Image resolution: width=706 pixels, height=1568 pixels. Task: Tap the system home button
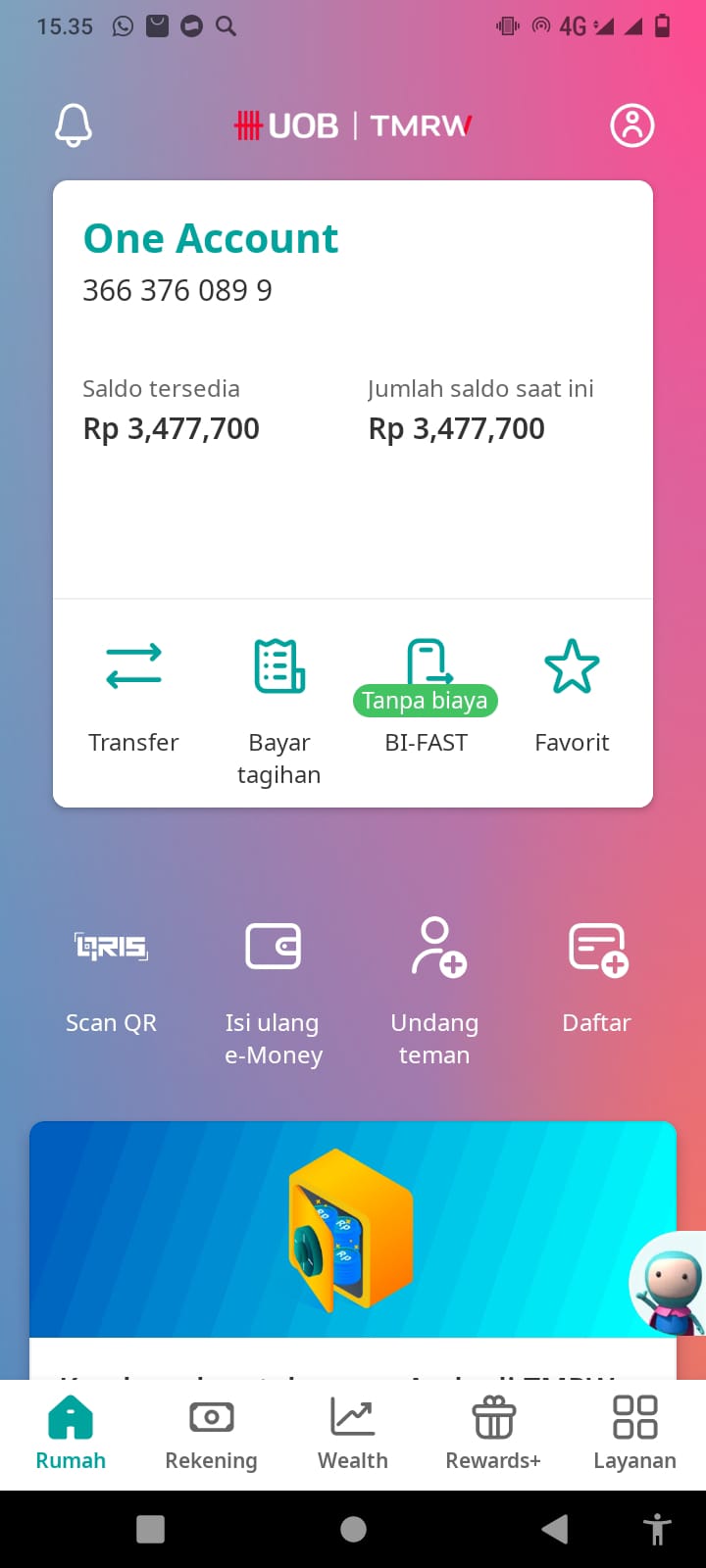(x=353, y=1529)
